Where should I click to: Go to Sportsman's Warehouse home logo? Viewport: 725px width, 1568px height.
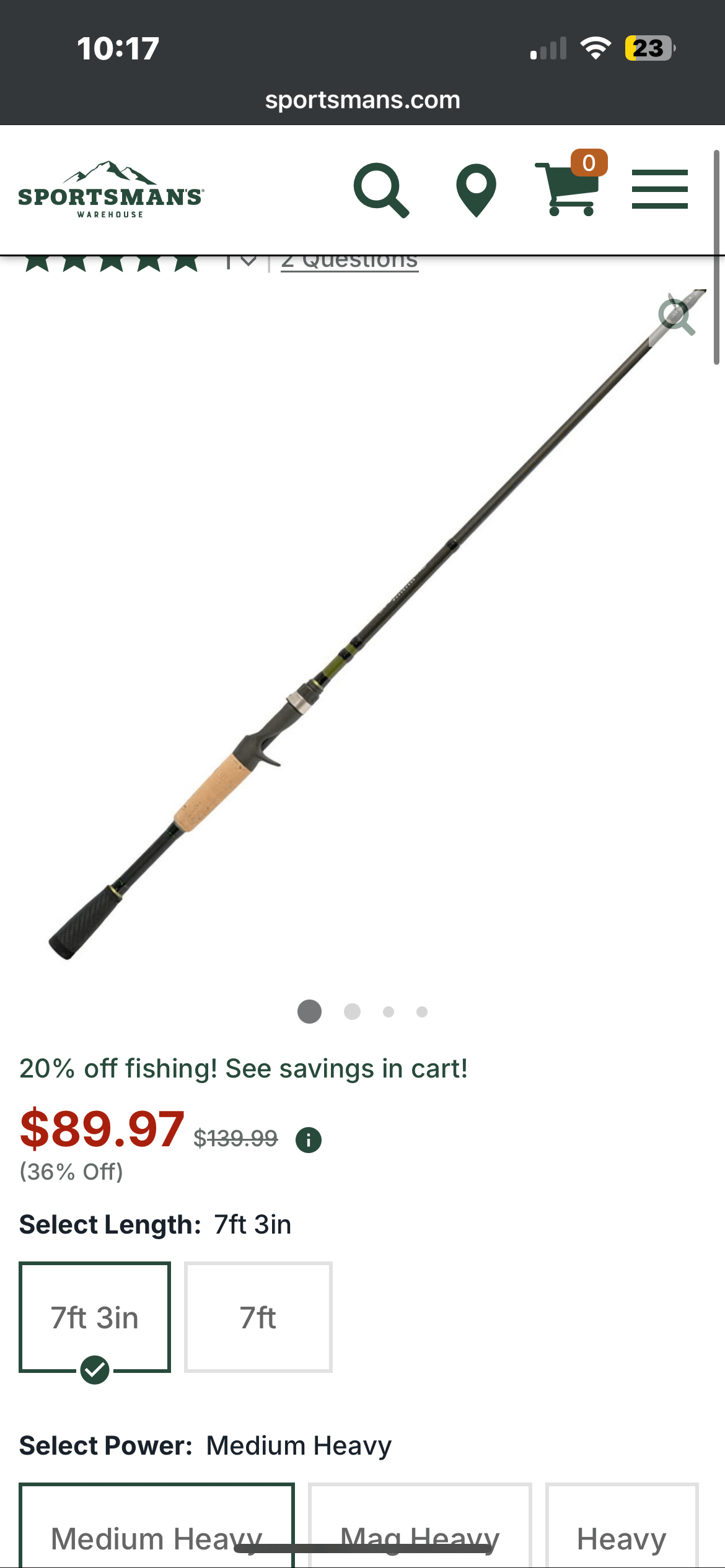click(x=111, y=191)
